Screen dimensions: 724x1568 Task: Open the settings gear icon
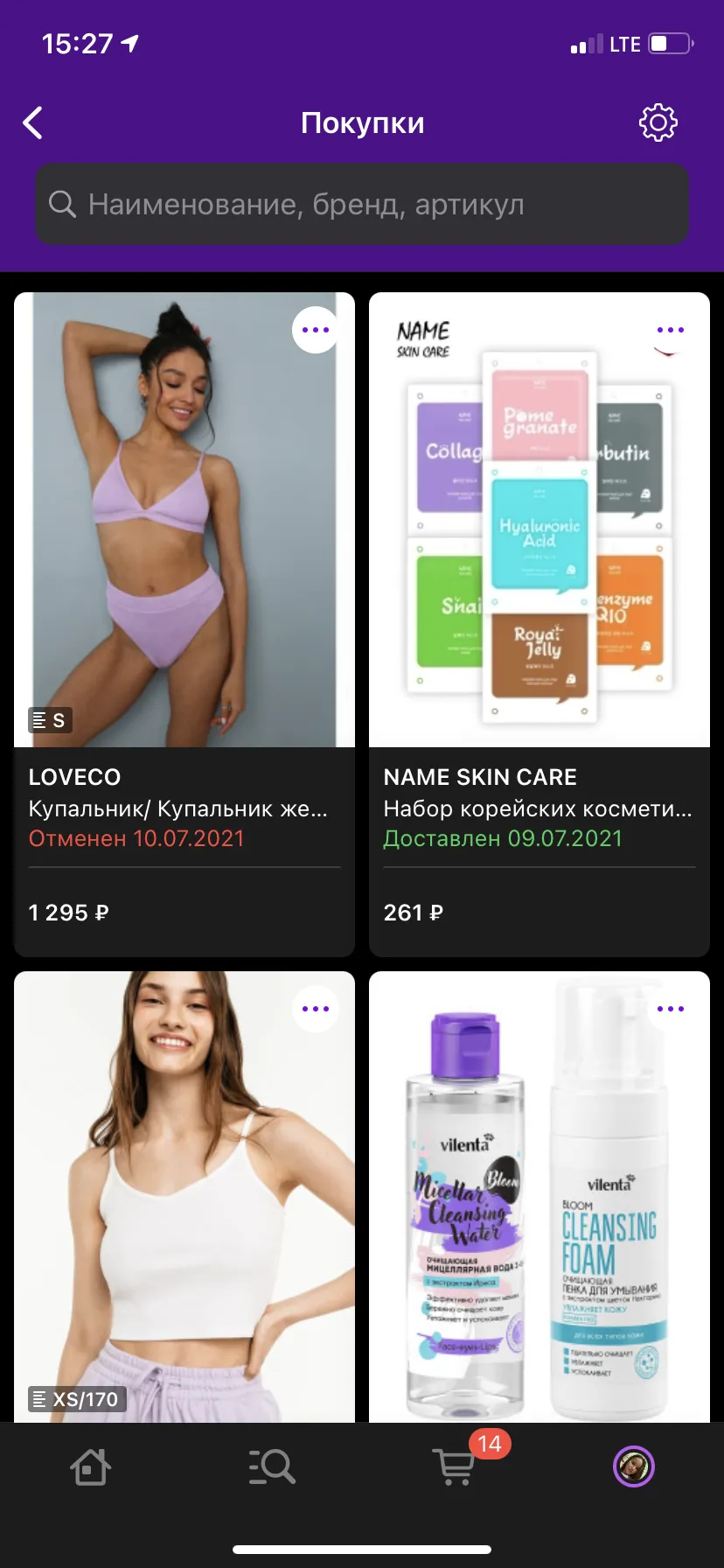[658, 123]
